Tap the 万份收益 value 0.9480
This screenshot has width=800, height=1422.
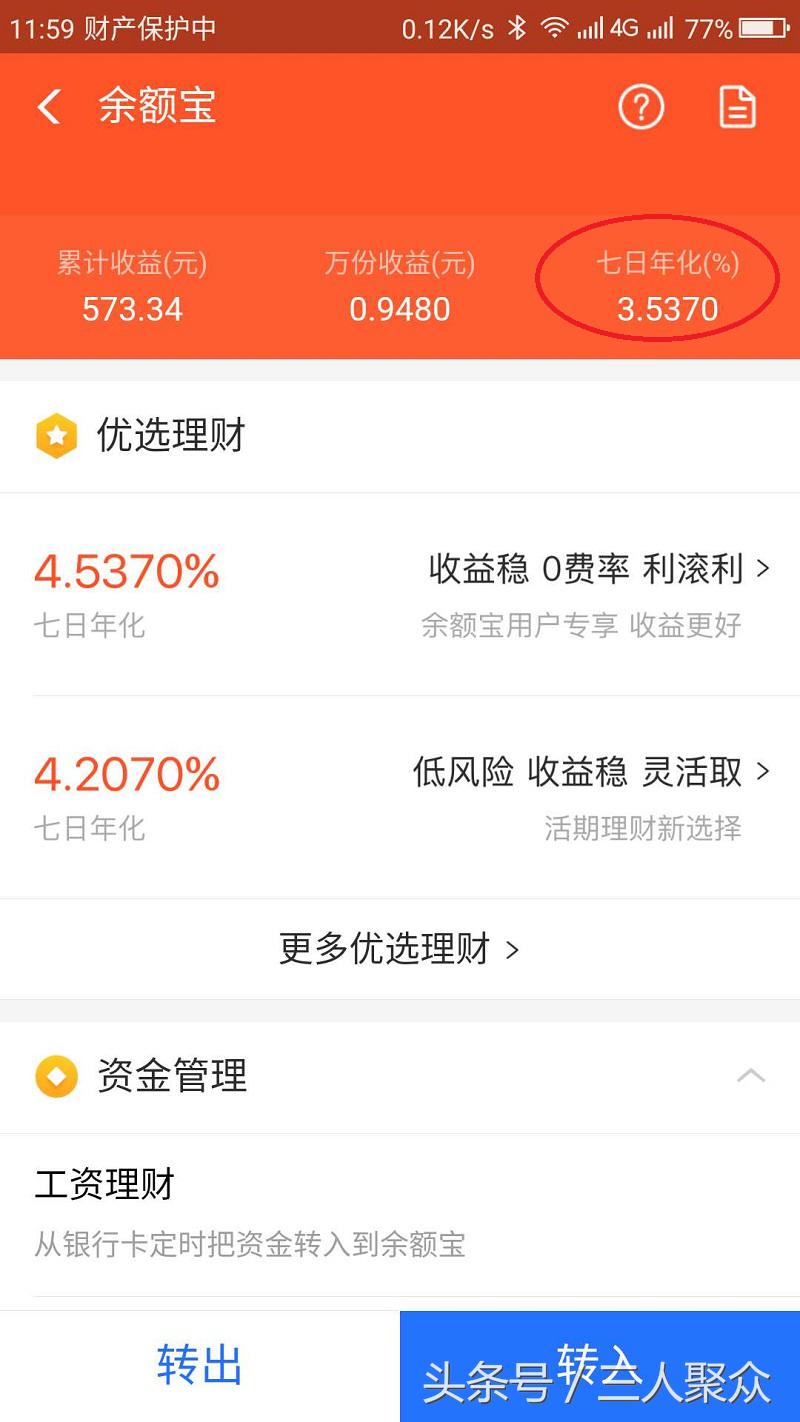tap(399, 309)
